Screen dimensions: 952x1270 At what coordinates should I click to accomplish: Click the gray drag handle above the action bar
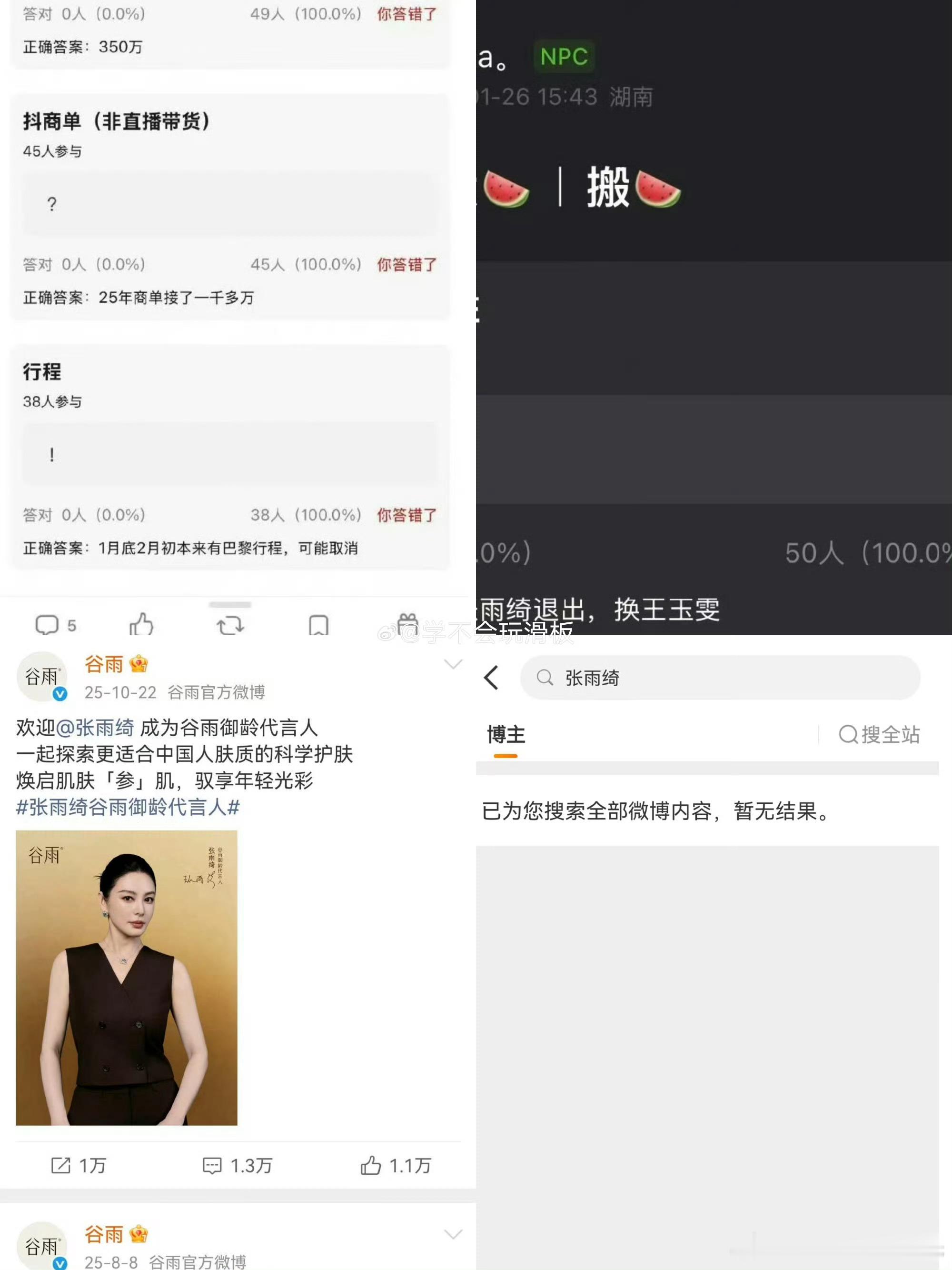coord(230,605)
